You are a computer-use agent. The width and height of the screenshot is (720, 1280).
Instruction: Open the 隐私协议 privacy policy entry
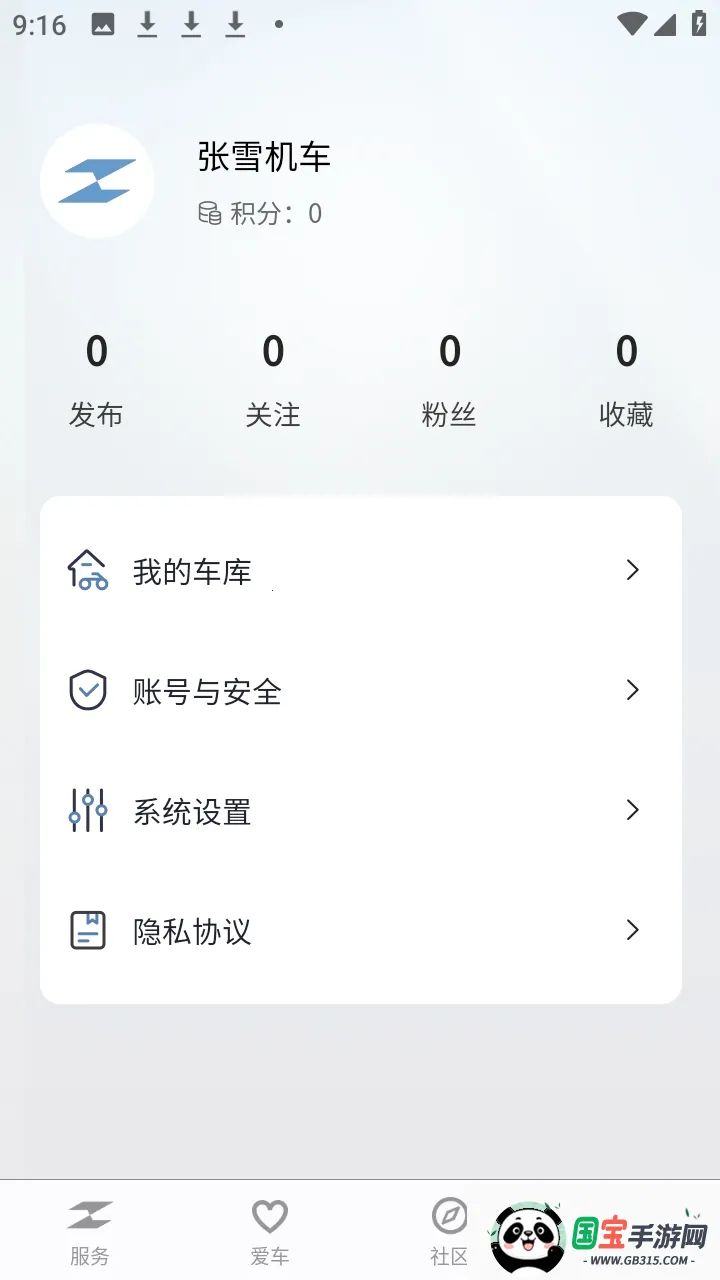(193, 930)
